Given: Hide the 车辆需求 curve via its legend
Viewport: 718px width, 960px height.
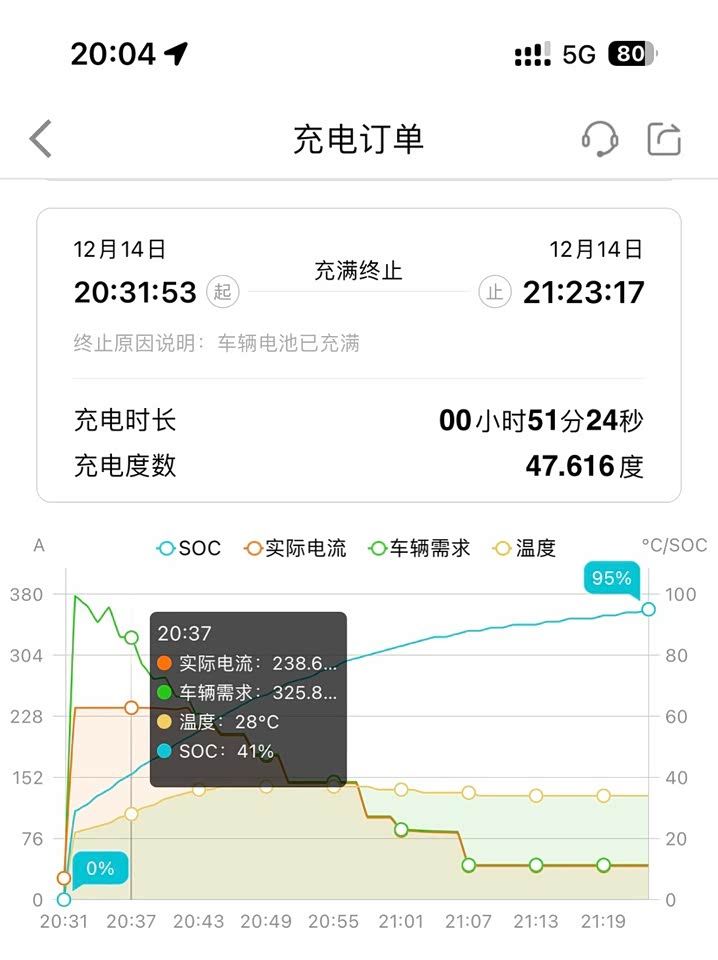Looking at the screenshot, I should [420, 548].
